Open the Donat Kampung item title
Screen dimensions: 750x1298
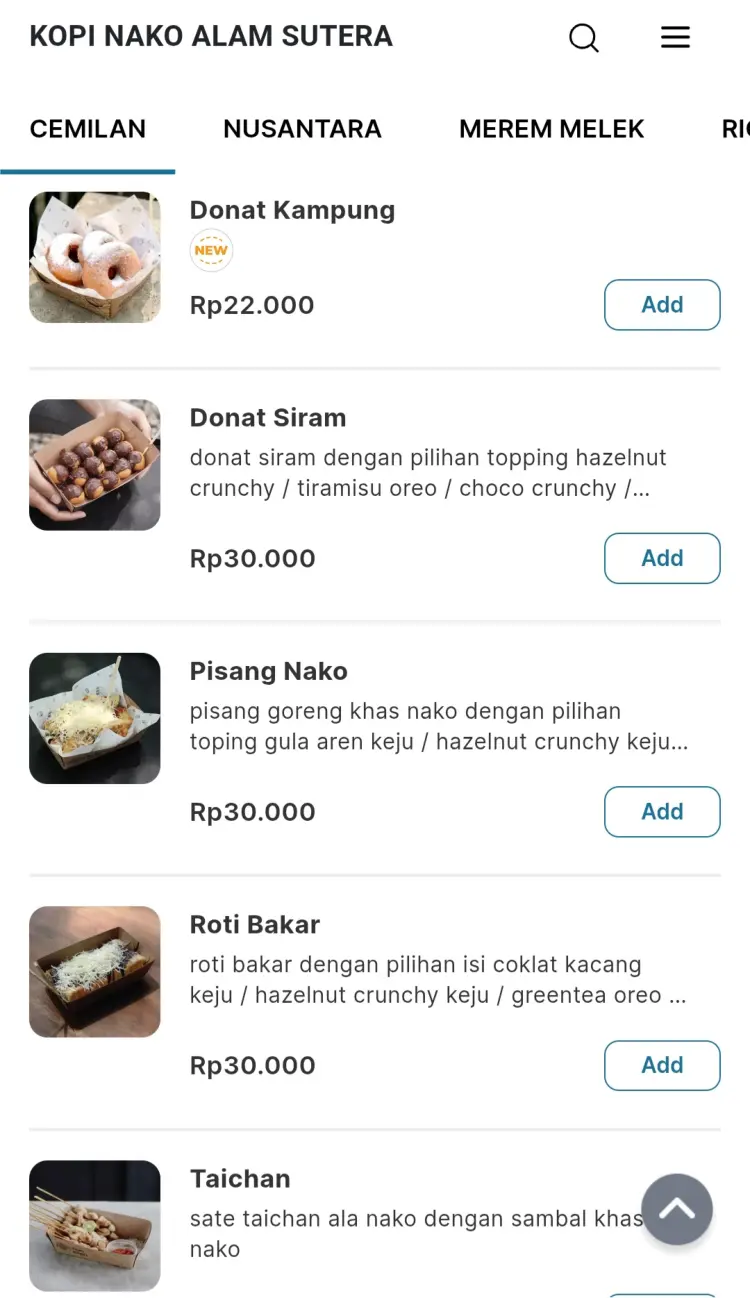292,210
